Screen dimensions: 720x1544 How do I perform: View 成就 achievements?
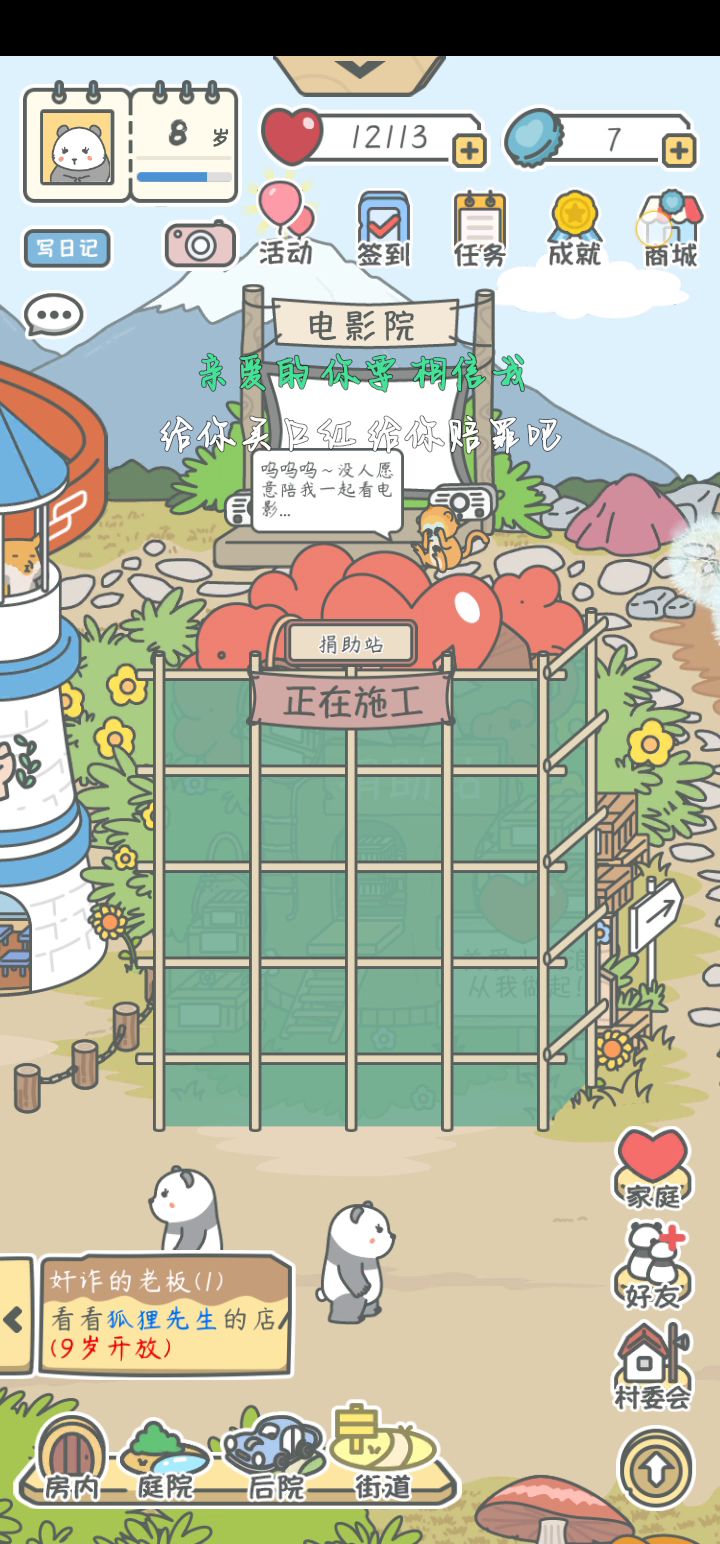coord(575,230)
